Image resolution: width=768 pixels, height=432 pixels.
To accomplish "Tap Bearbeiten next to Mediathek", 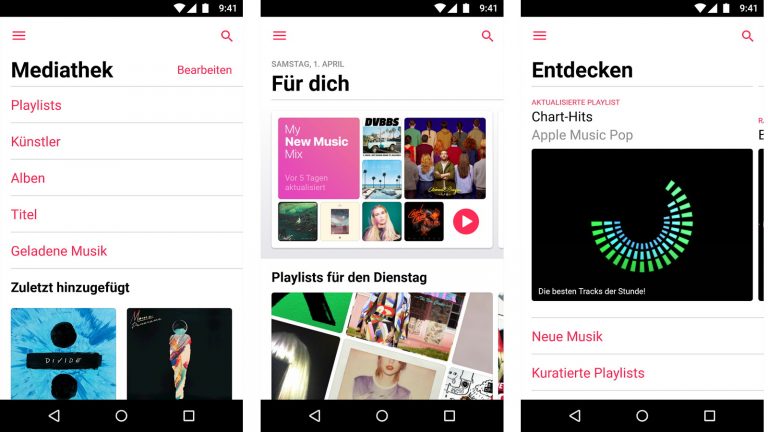I will point(204,70).
